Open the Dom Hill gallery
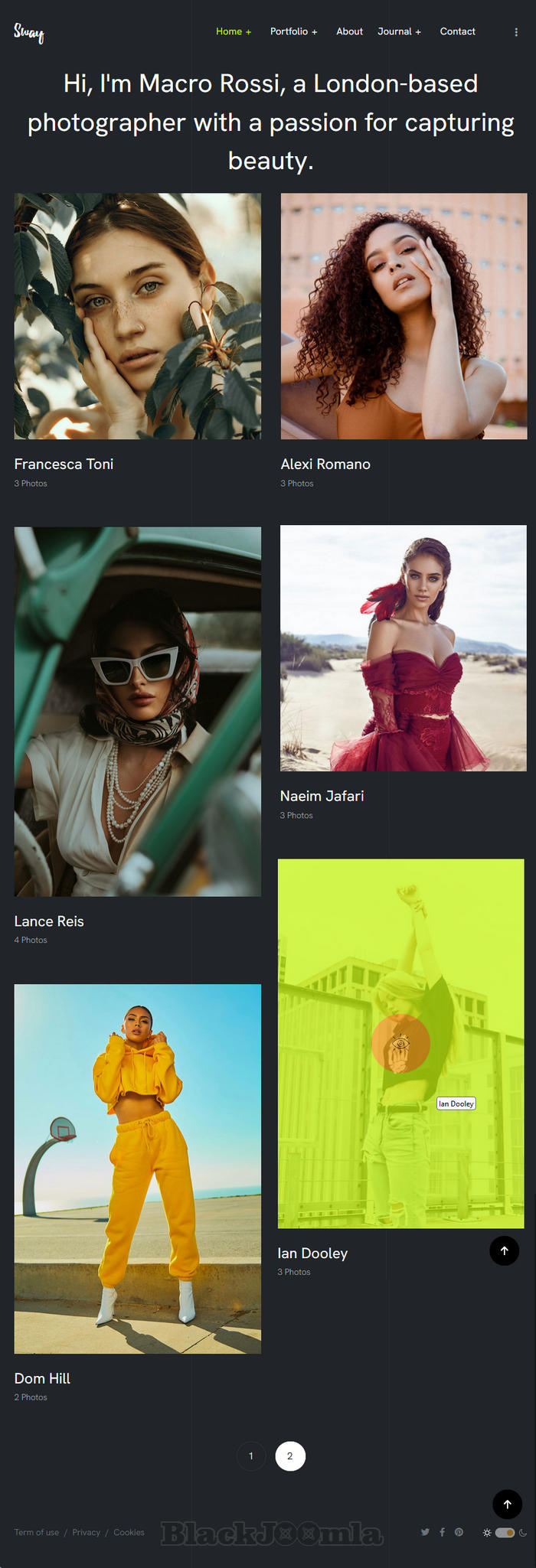This screenshot has height=1568, width=536. point(138,1169)
